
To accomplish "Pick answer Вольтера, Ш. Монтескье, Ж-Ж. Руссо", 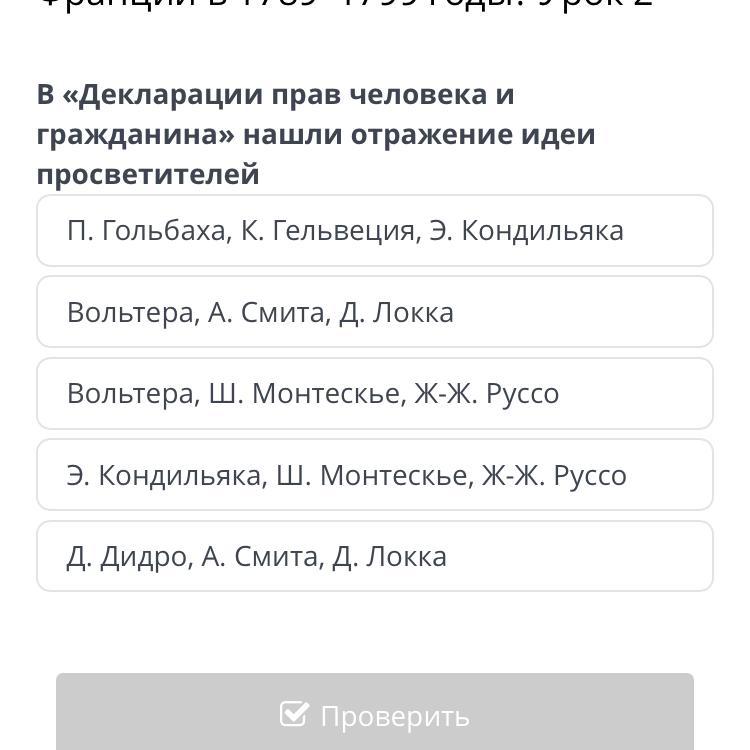I will [x=374, y=393].
